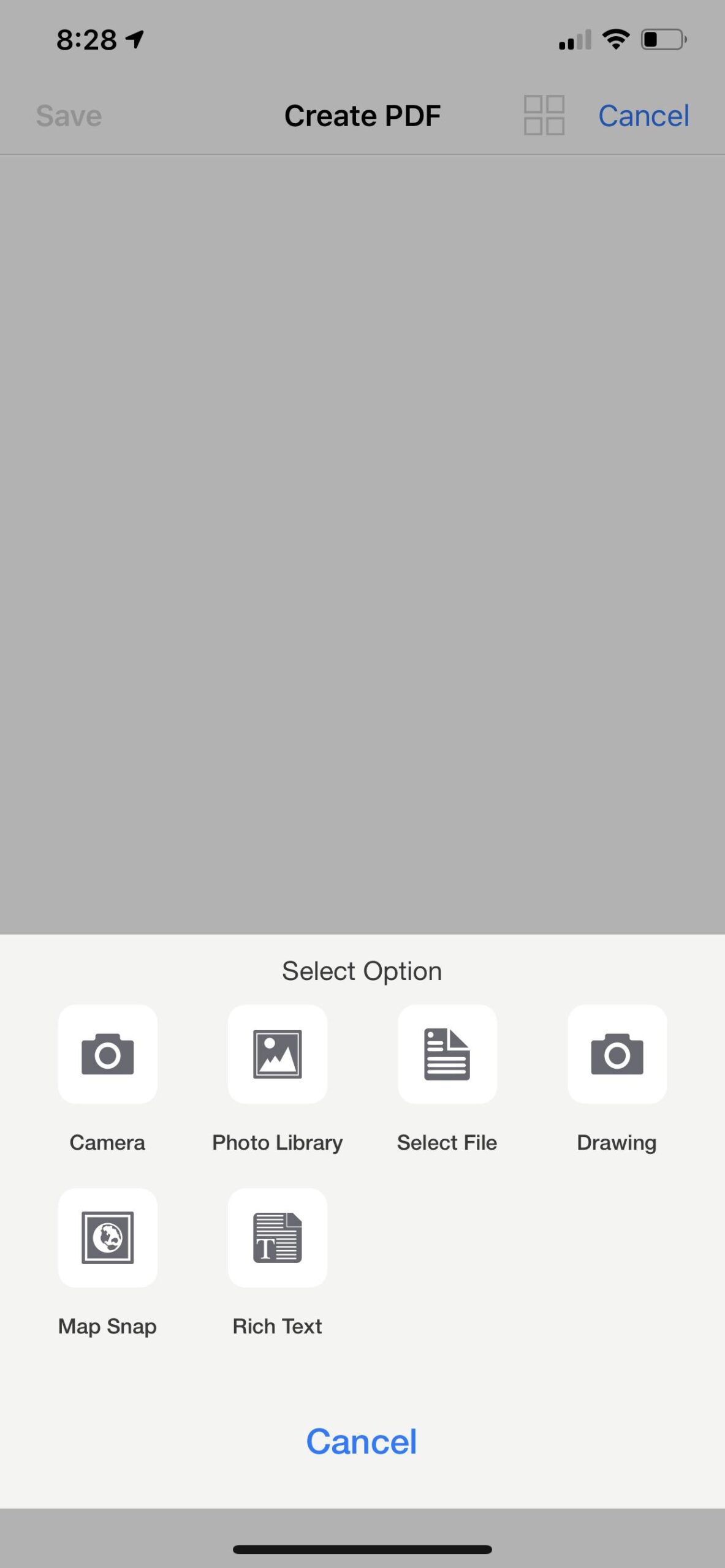Create a Rich Text page
The image size is (725, 1568).
coord(277,1238)
